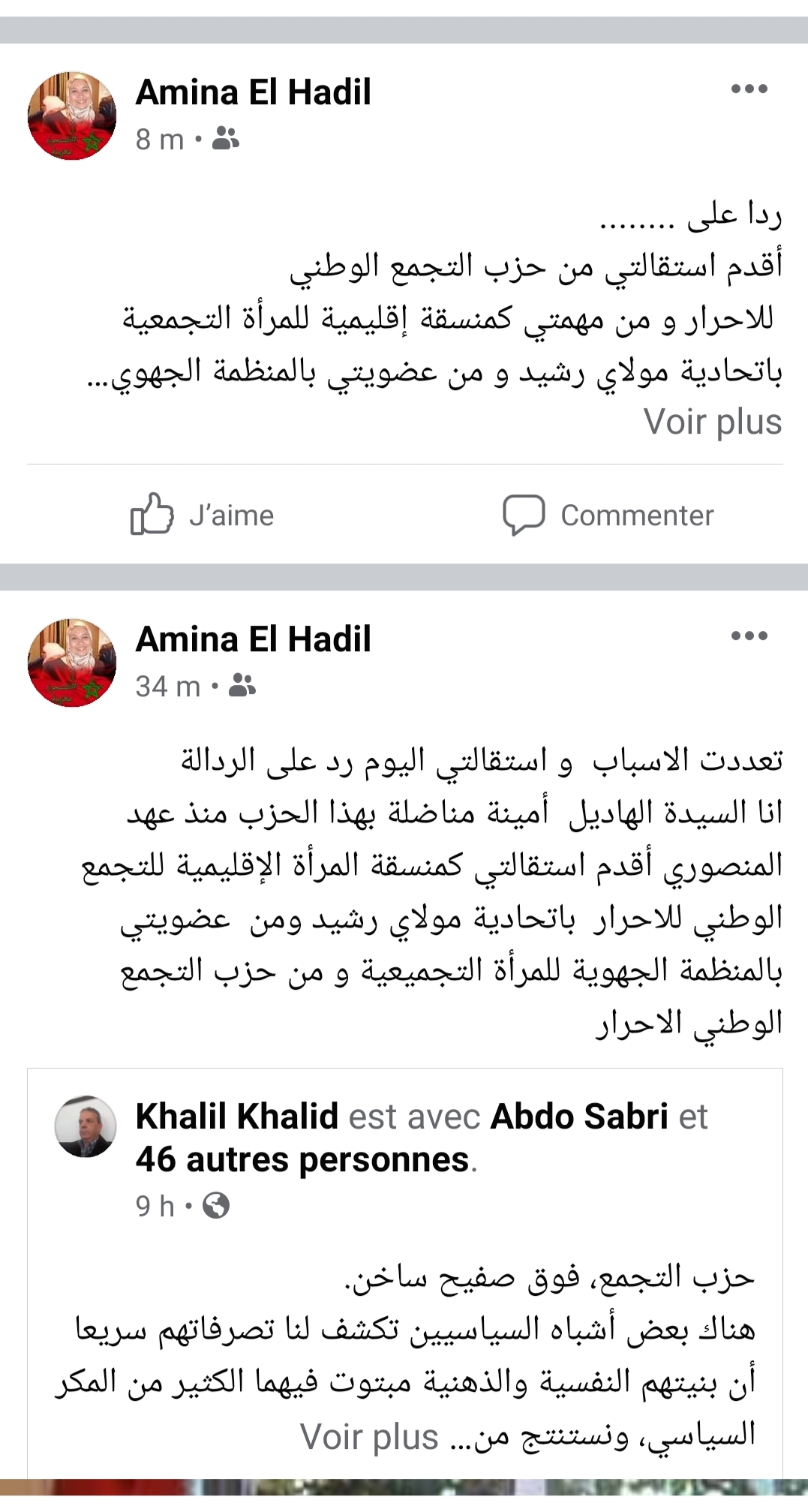Tap the avatar on the 34 m post
This screenshot has width=808, height=1512.
[72, 663]
